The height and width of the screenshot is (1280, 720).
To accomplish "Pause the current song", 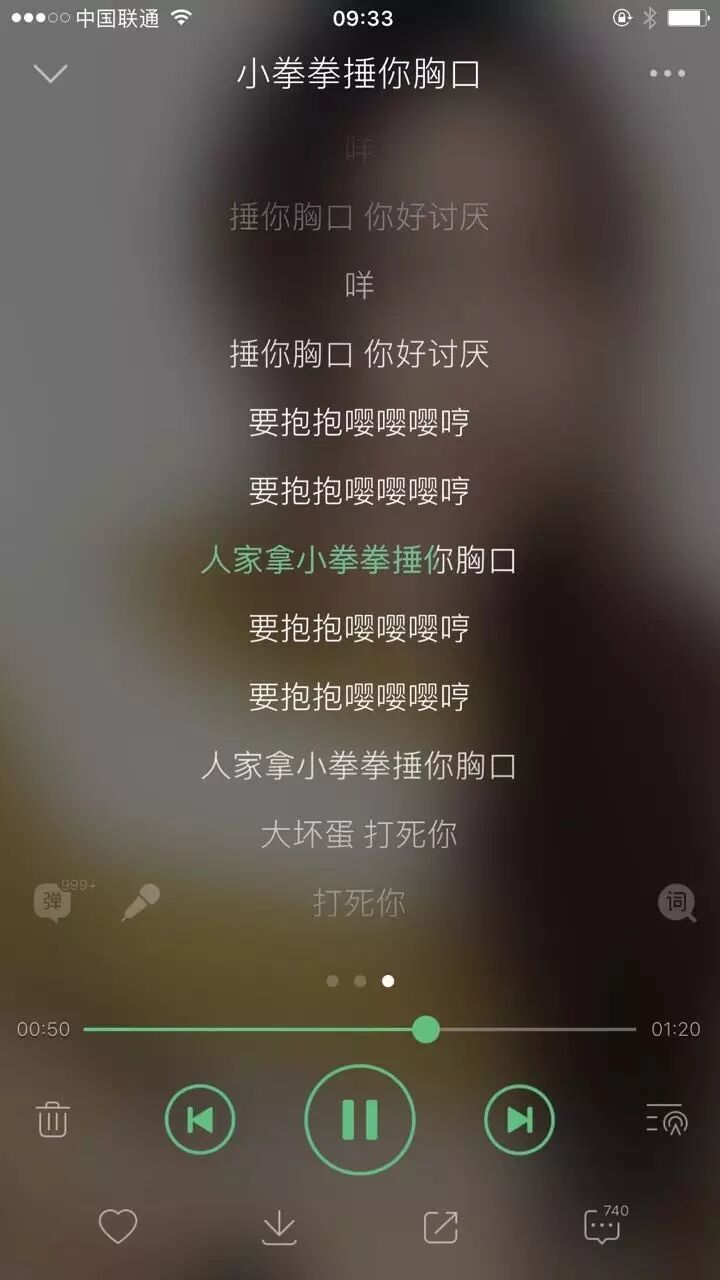I will click(x=360, y=1120).
